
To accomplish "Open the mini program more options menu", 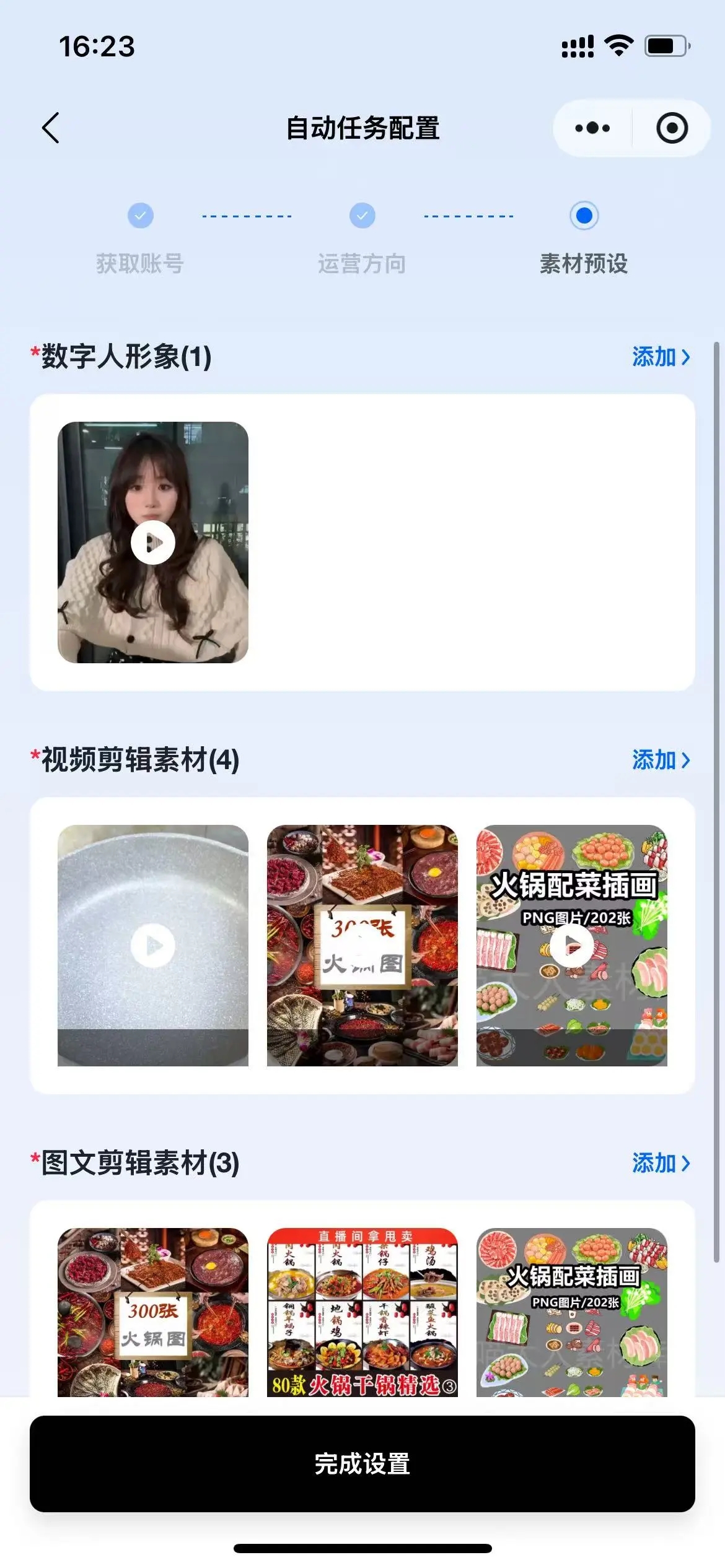I will pos(592,128).
